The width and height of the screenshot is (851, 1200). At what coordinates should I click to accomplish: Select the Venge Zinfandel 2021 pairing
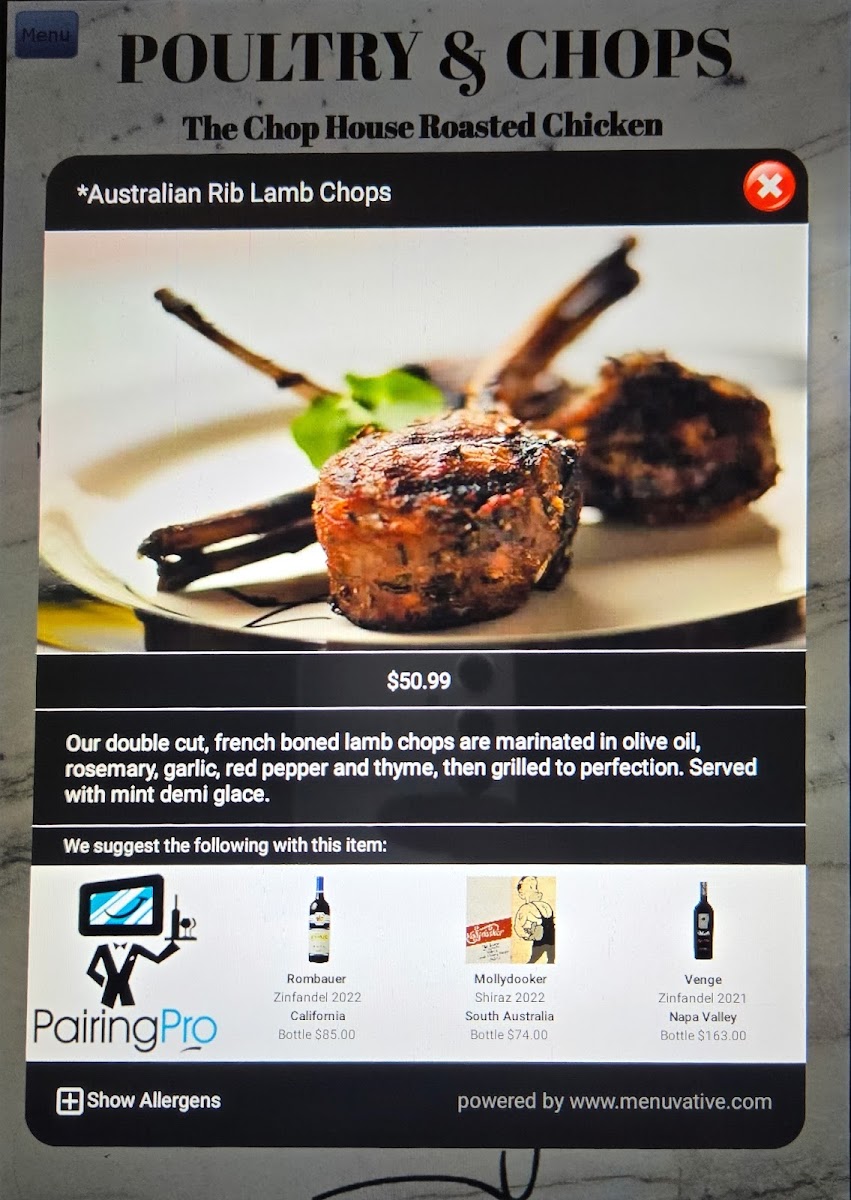point(703,962)
